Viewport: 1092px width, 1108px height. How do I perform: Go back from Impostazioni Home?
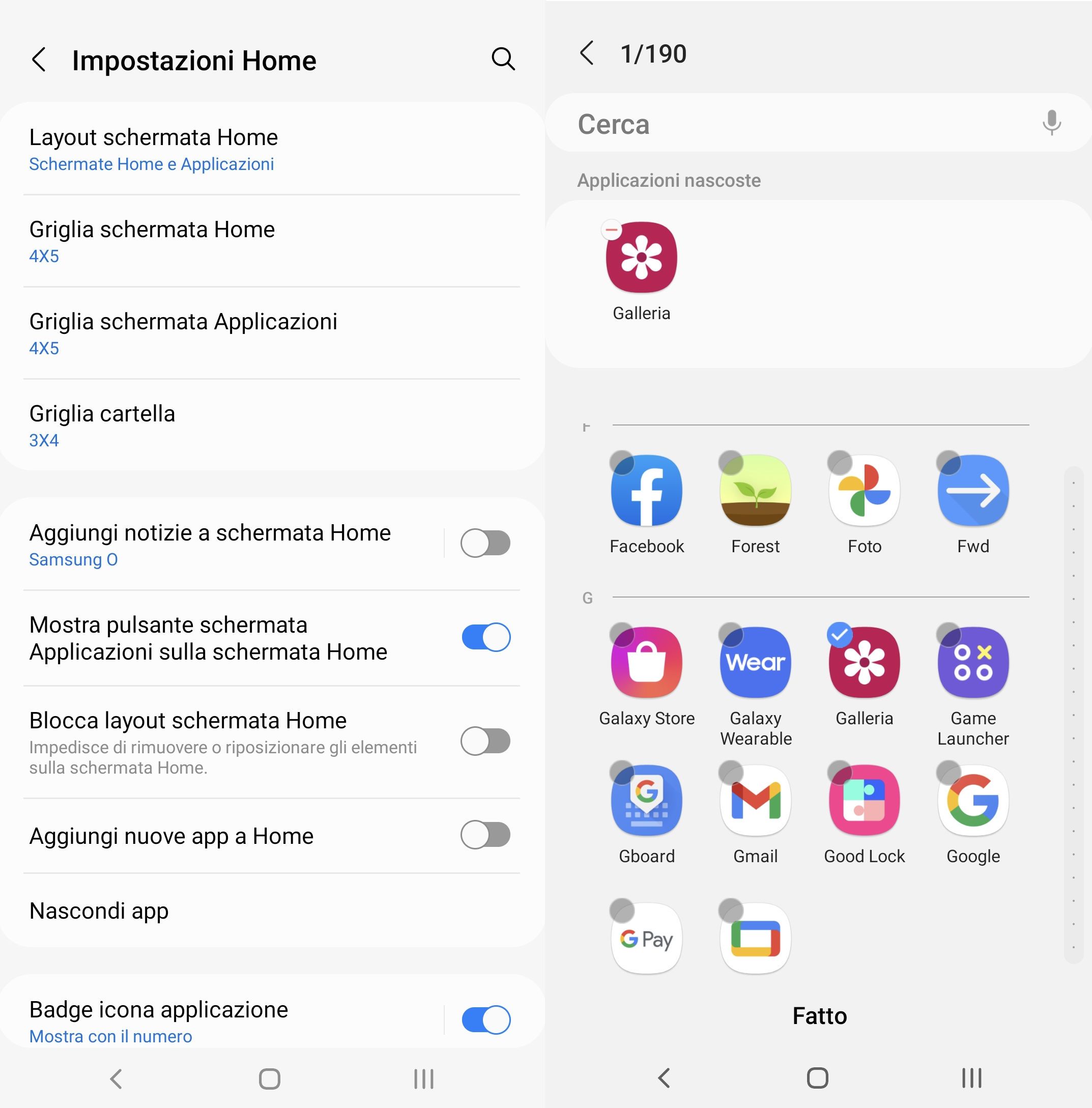(39, 60)
